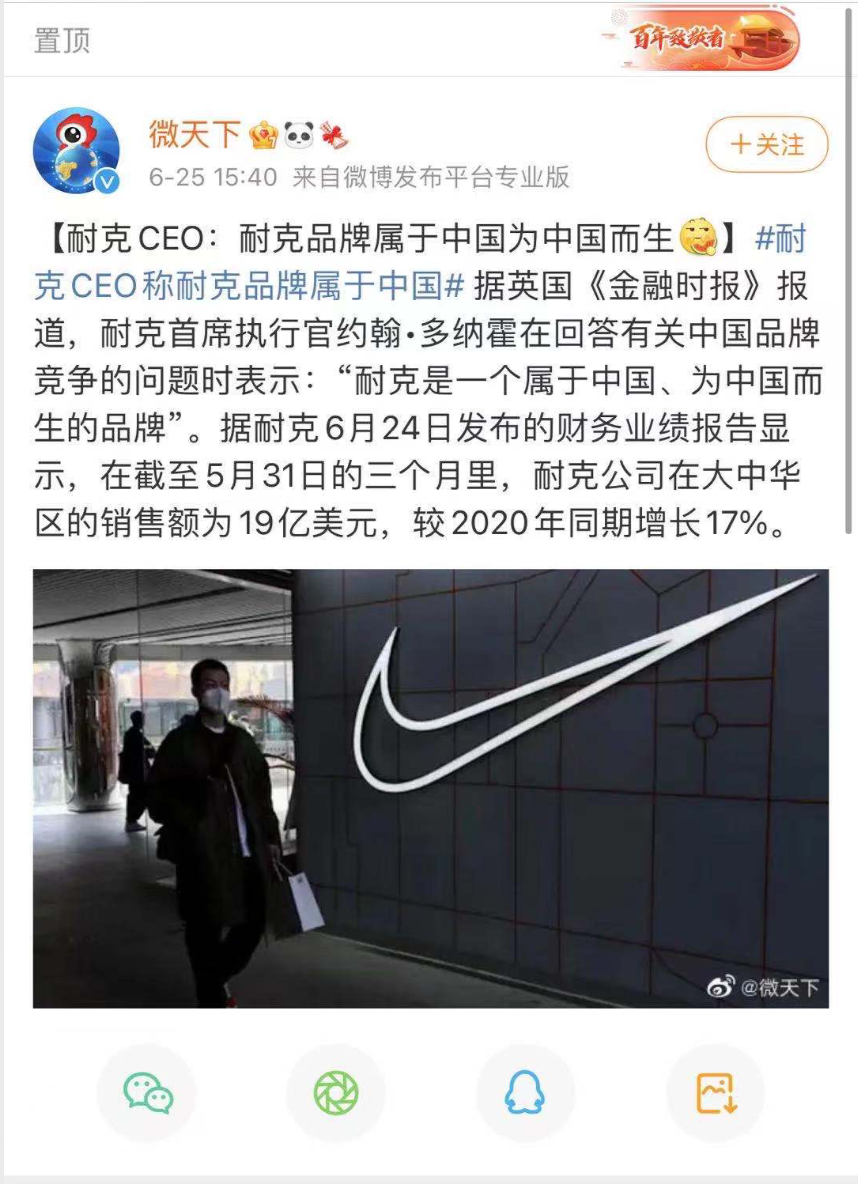Share the post to QQ

pyautogui.click(x=525, y=1093)
